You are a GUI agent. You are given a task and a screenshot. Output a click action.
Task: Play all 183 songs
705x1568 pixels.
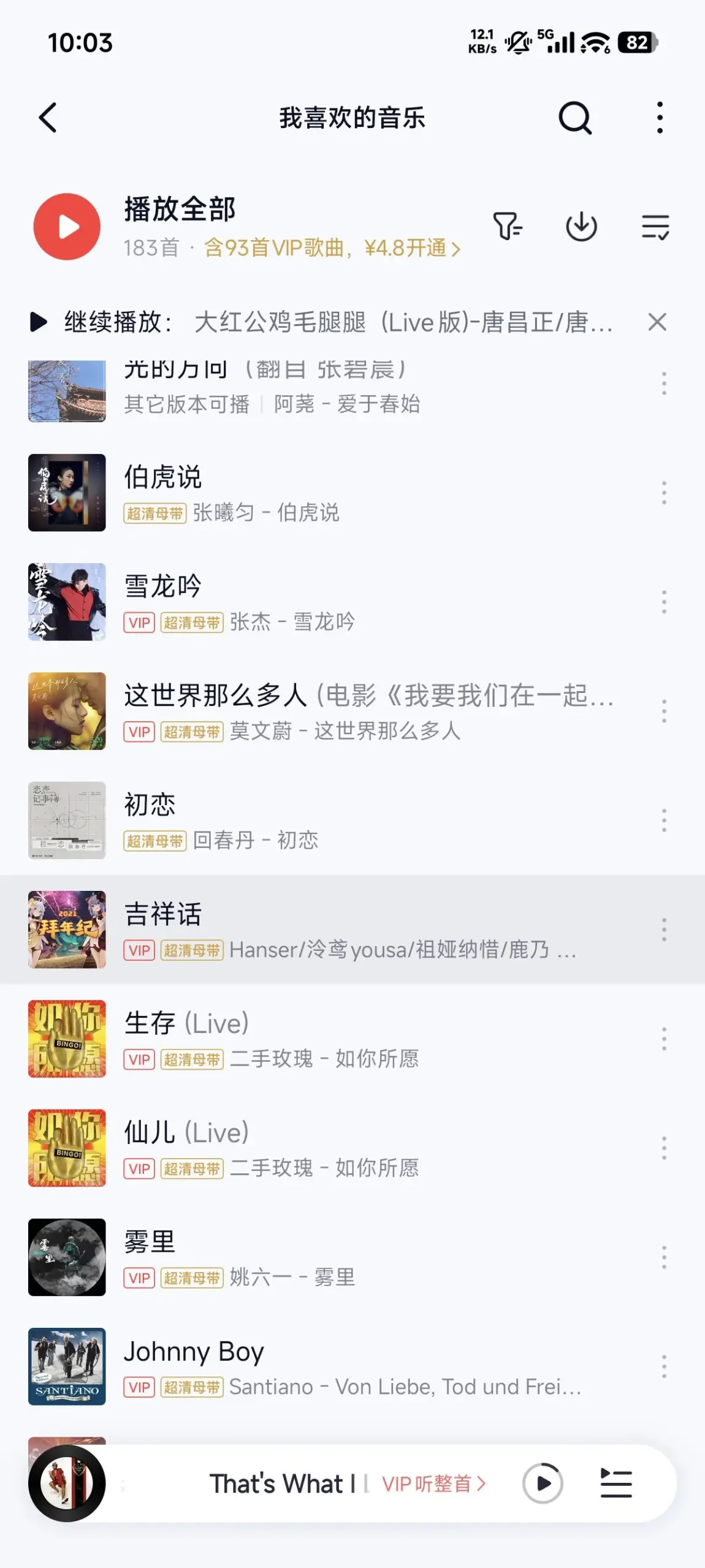[x=67, y=227]
